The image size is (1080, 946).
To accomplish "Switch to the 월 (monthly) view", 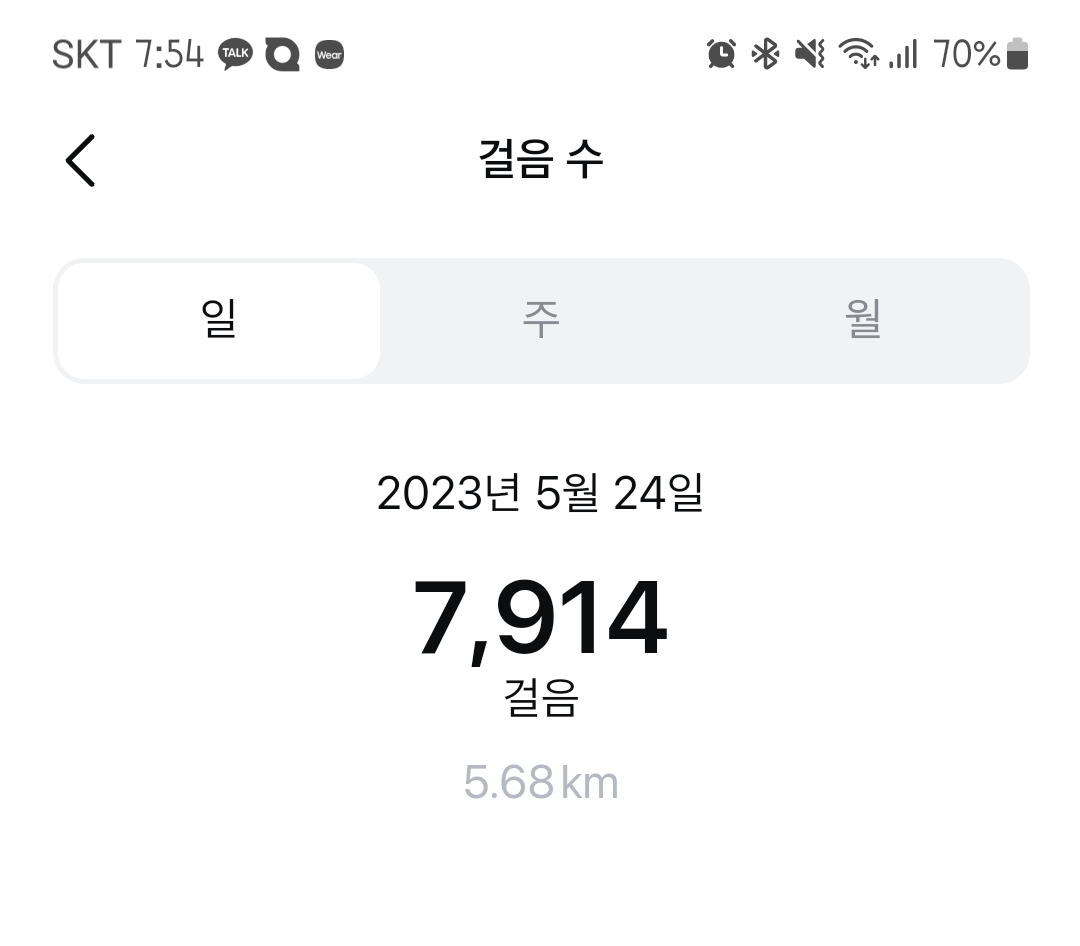I will [x=863, y=320].
